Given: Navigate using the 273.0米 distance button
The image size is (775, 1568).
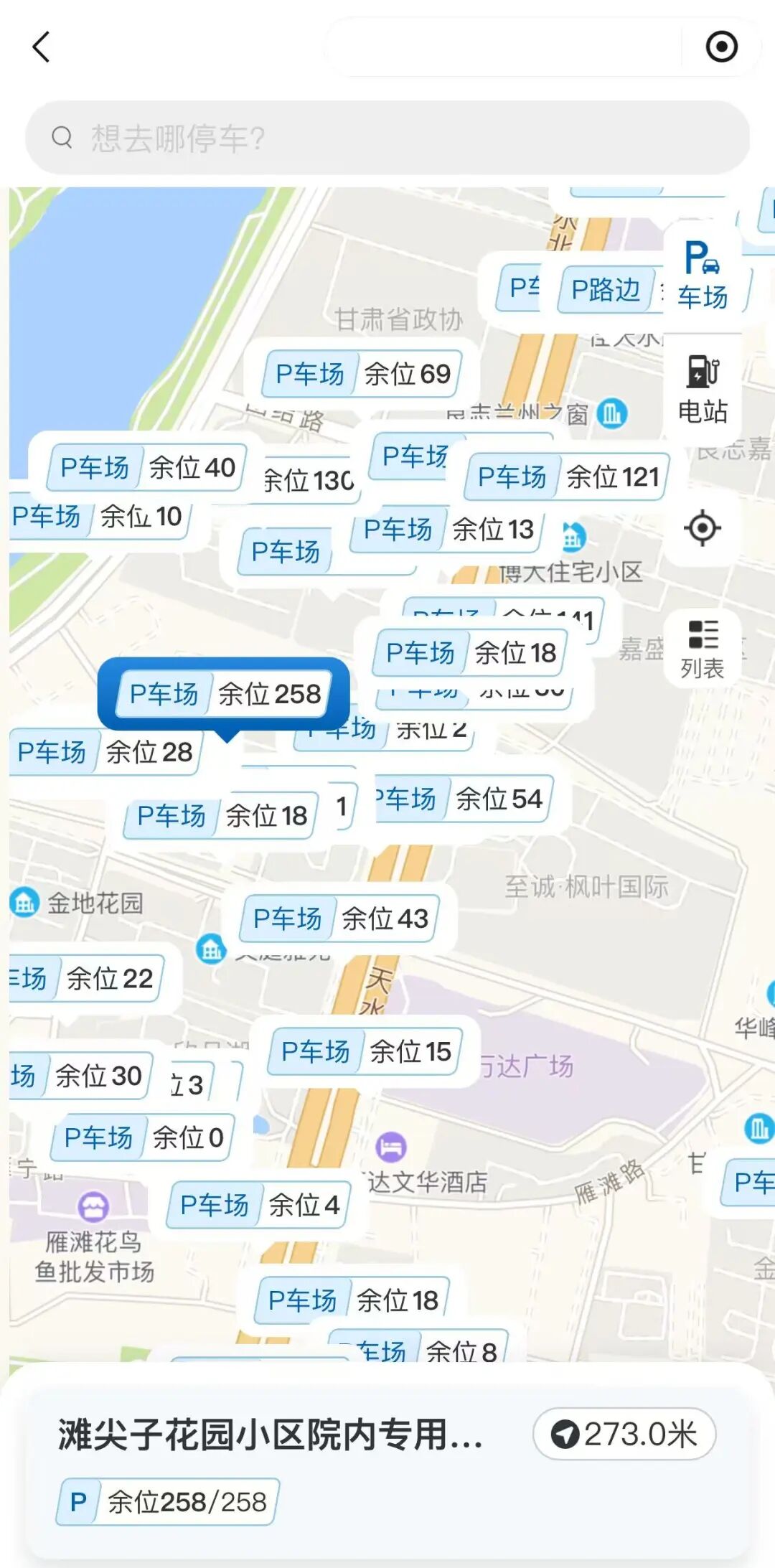Looking at the screenshot, I should coord(624,1435).
